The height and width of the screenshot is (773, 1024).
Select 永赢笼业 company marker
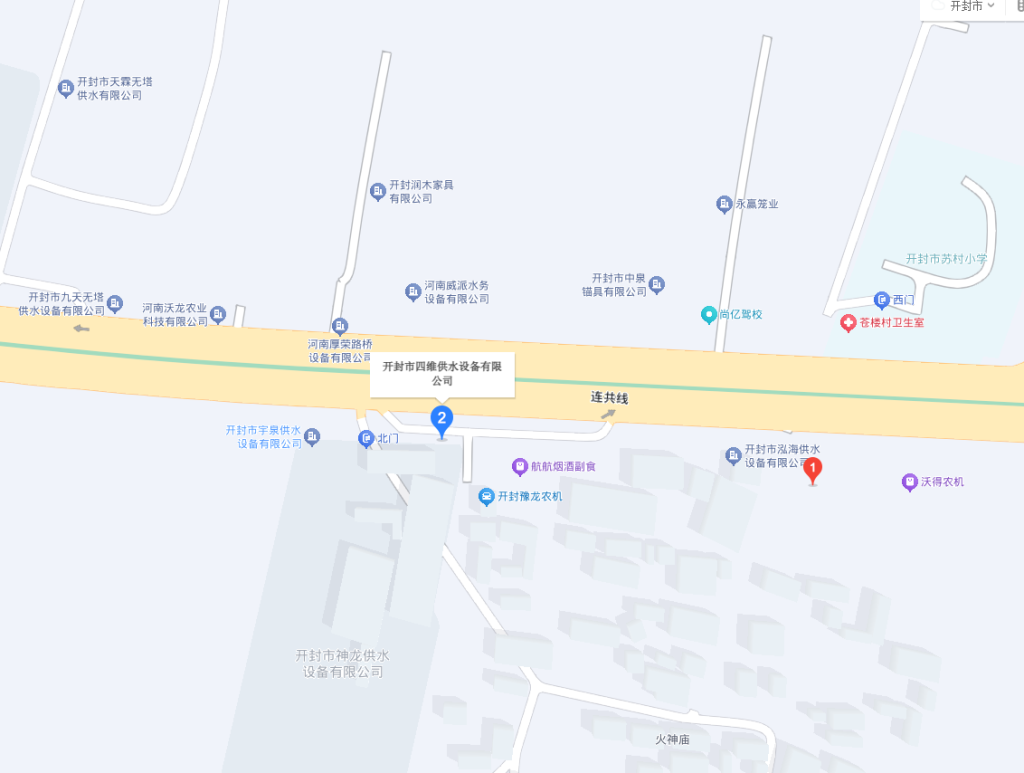tap(724, 204)
